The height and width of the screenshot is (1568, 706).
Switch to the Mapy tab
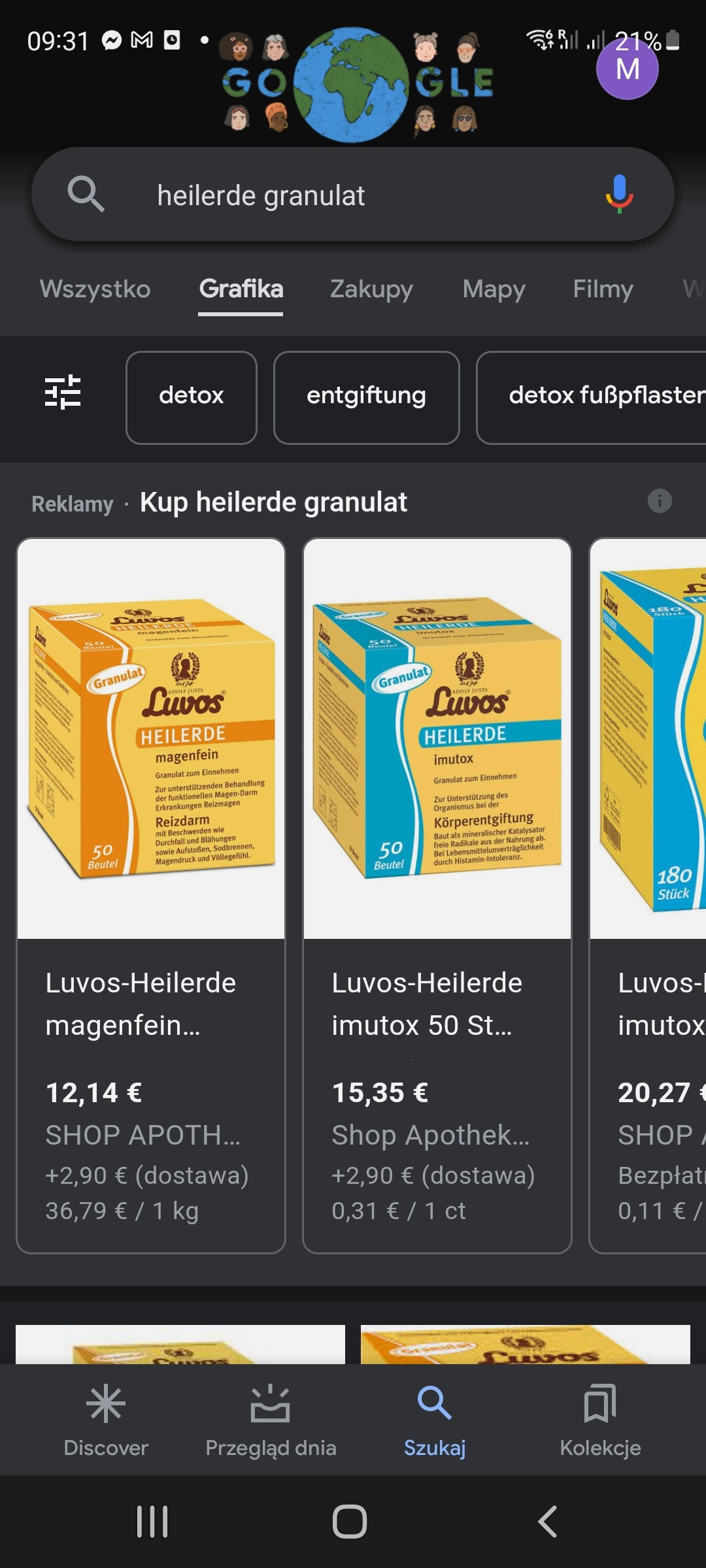494,289
